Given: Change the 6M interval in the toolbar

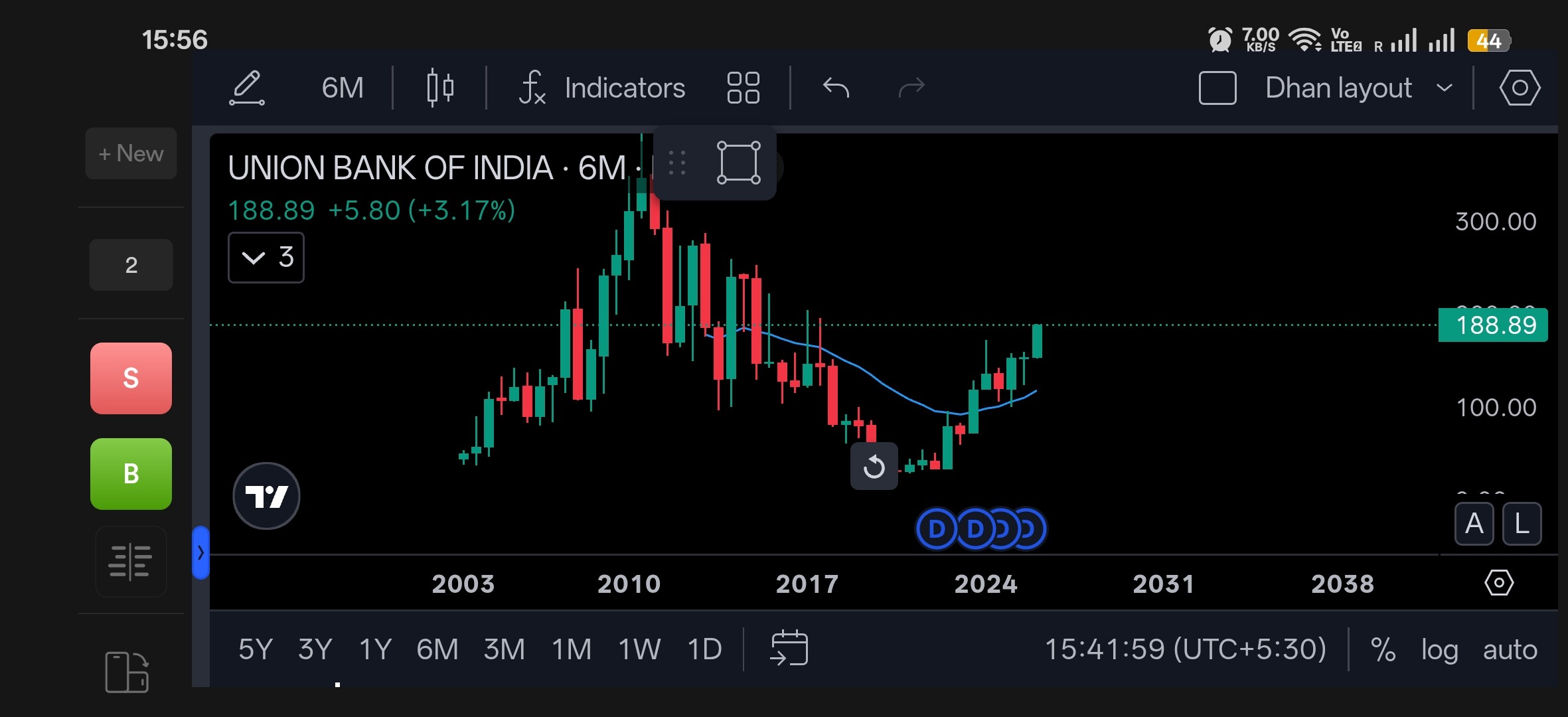Looking at the screenshot, I should pos(343,88).
